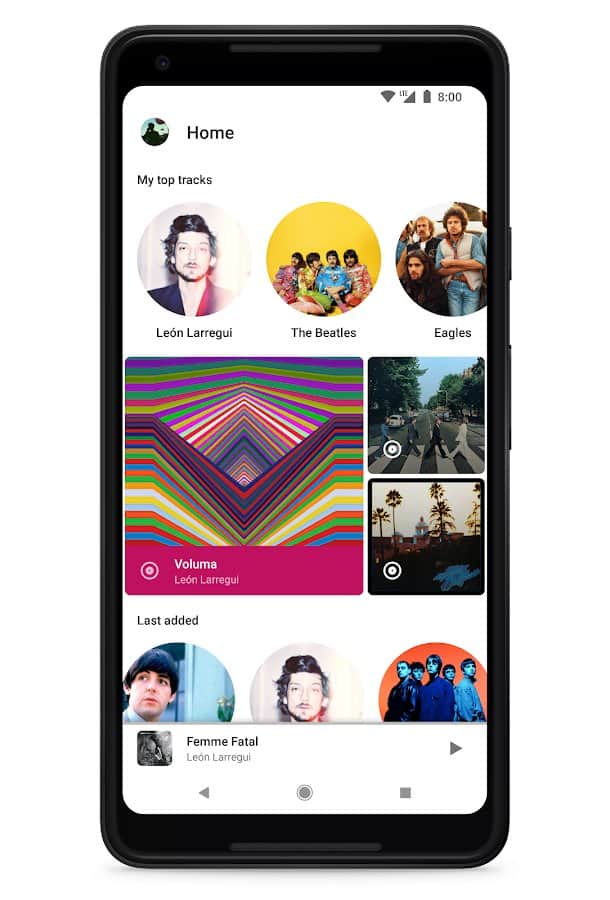The image size is (610, 900).
Task: Open León Larregui in My top tracks
Action: (x=194, y=260)
